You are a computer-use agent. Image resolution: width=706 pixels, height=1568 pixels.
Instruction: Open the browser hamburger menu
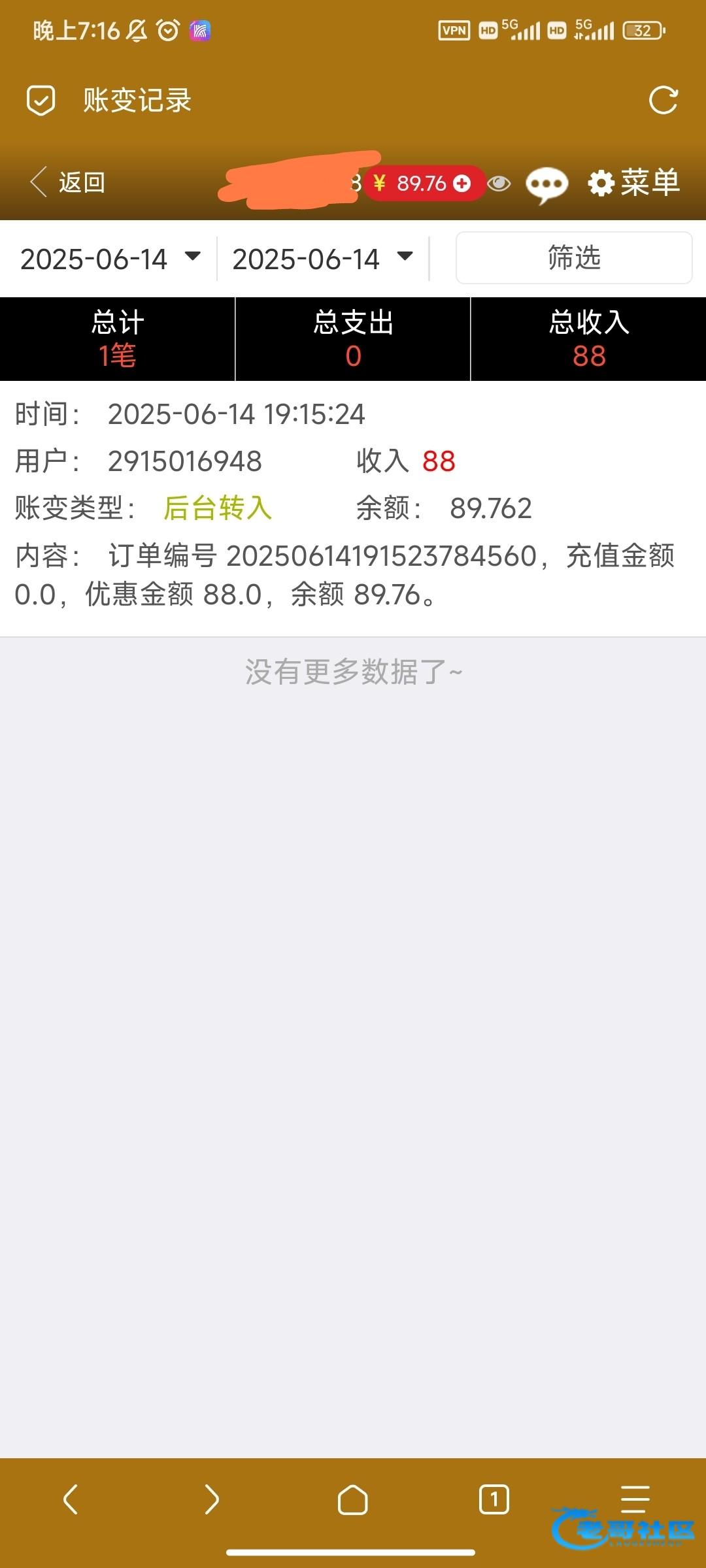[635, 1498]
